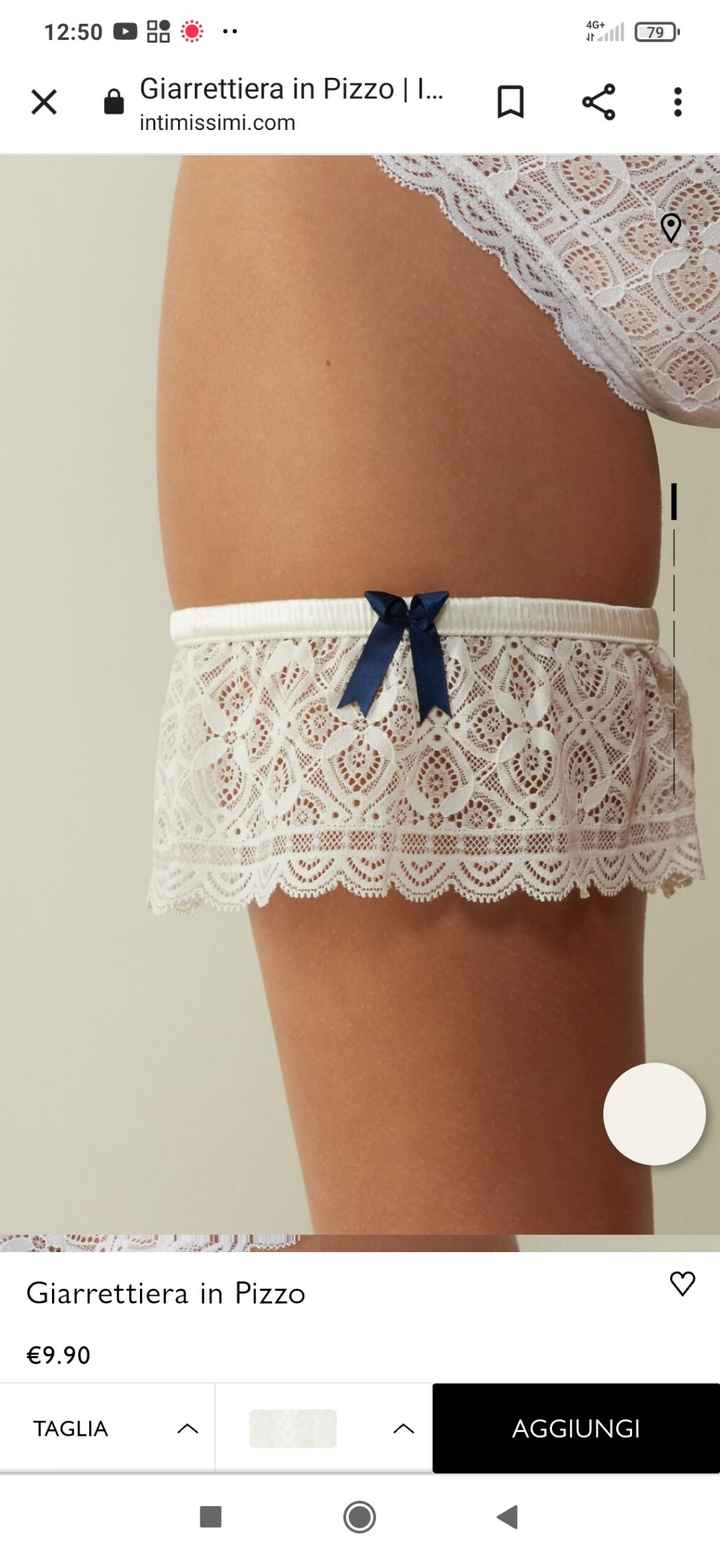
Task: Share the product page link
Action: point(598,102)
